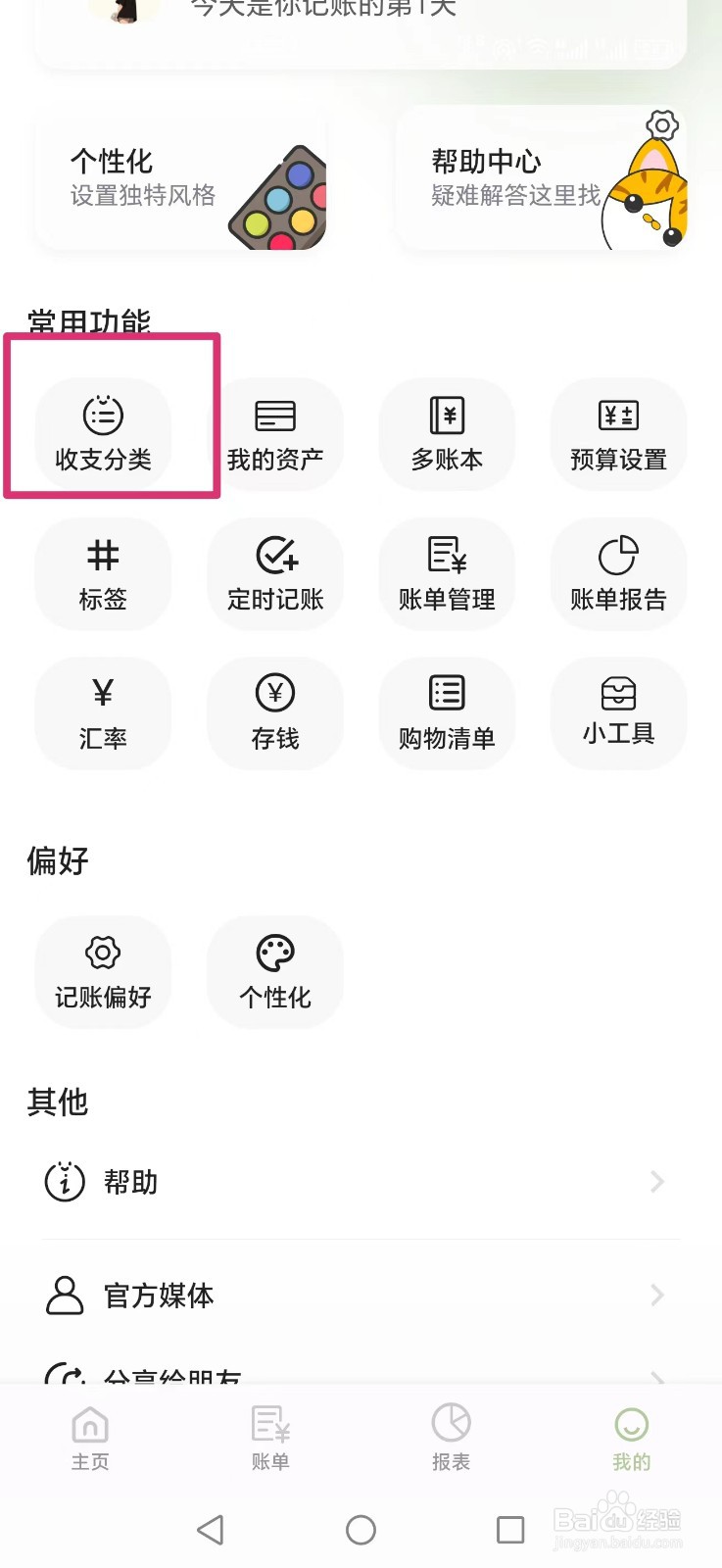Open the 个性化 customization palette icon

275,971
